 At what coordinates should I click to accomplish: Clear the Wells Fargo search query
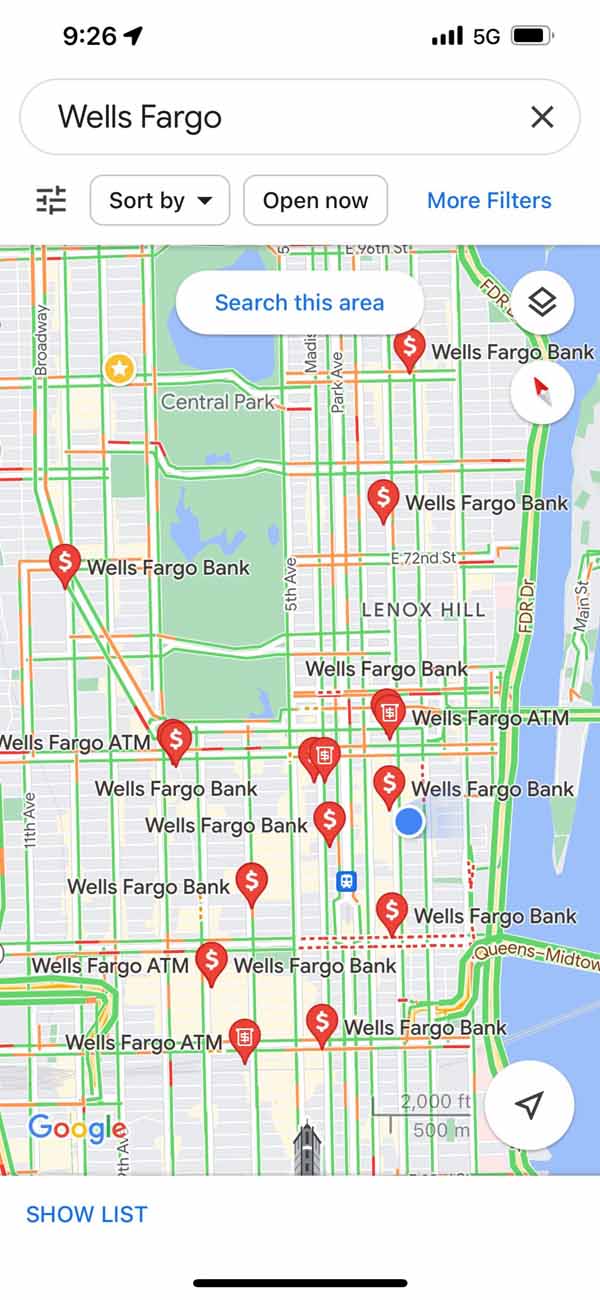tap(542, 118)
